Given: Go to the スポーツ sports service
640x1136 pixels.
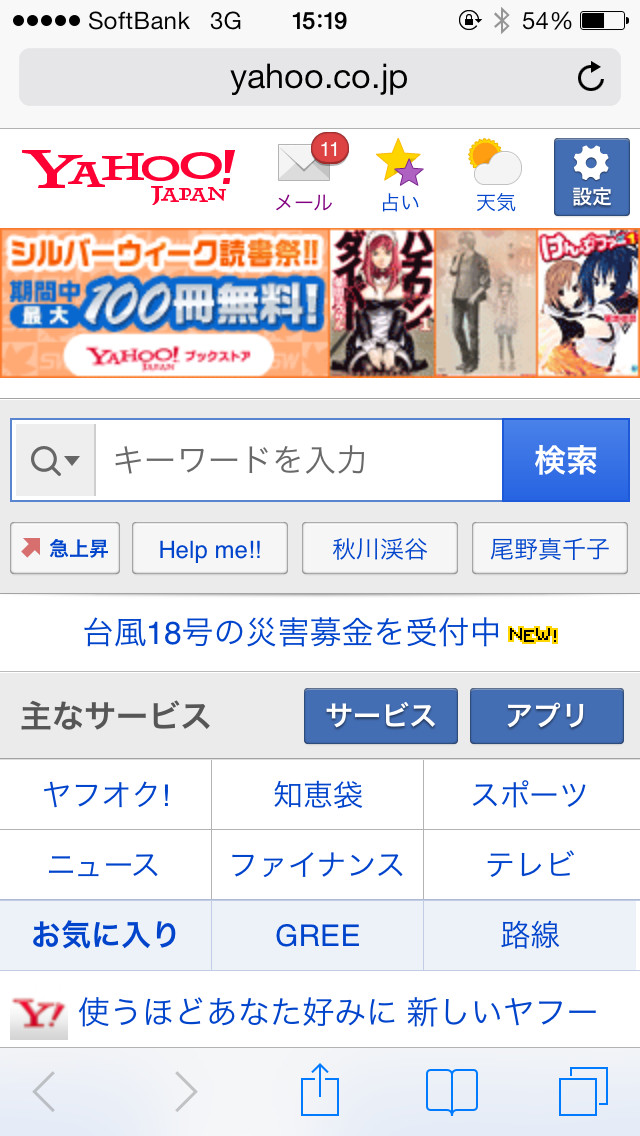Looking at the screenshot, I should [530, 795].
